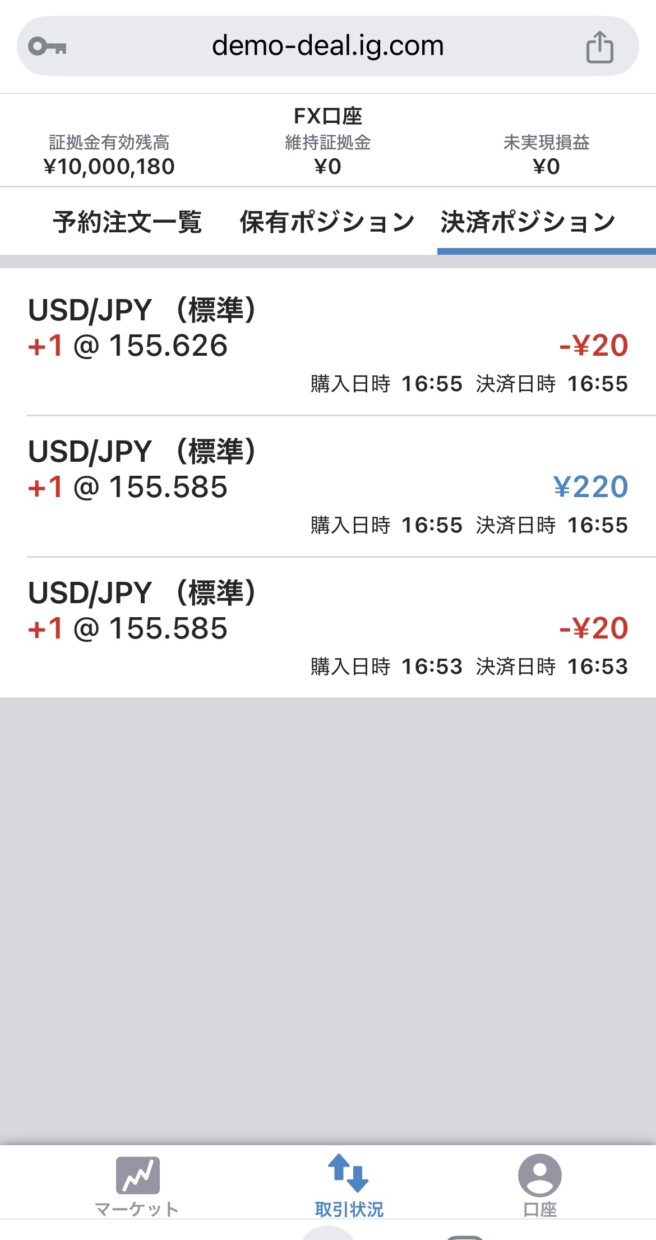
Task: Share the page with the browser share icon
Action: coord(599,47)
